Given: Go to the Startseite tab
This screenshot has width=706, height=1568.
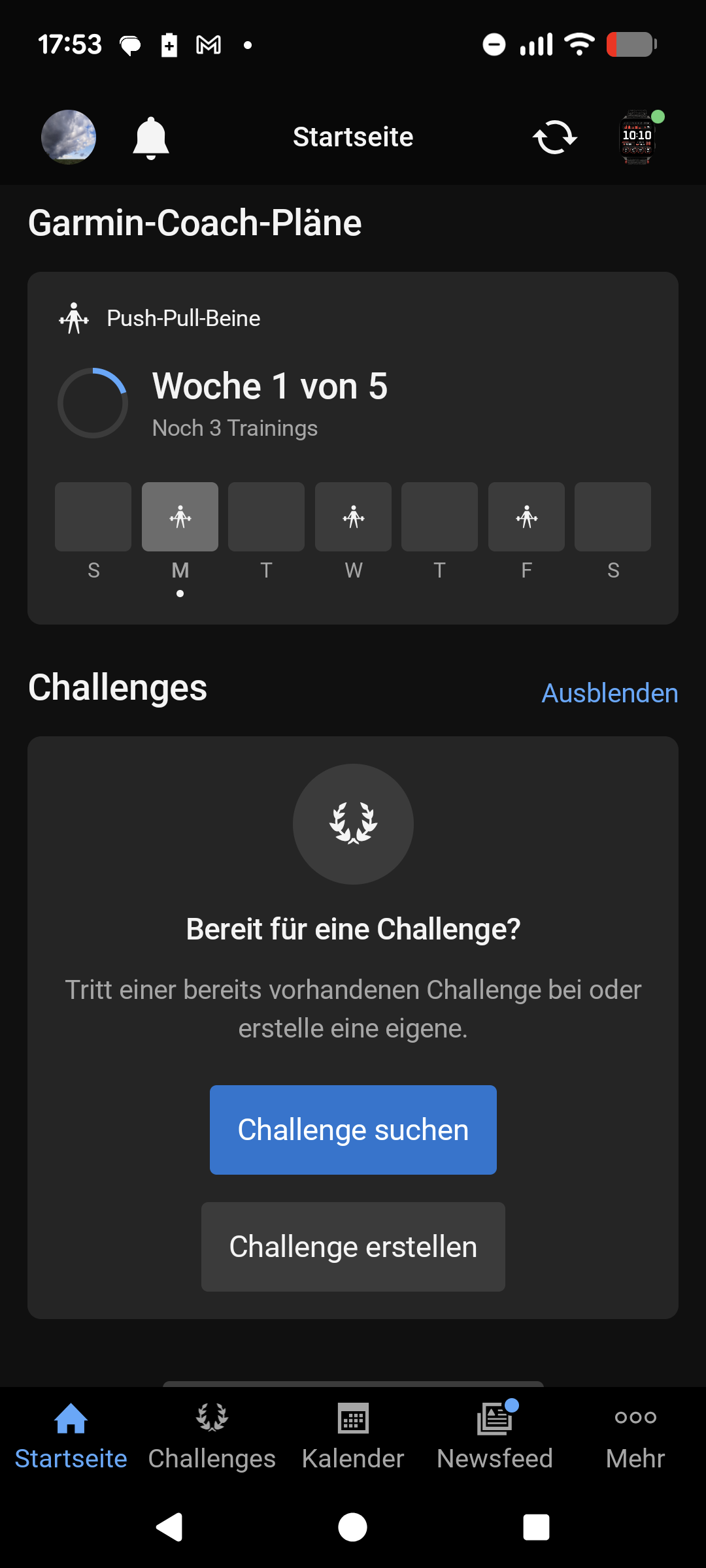Looking at the screenshot, I should [71, 1435].
